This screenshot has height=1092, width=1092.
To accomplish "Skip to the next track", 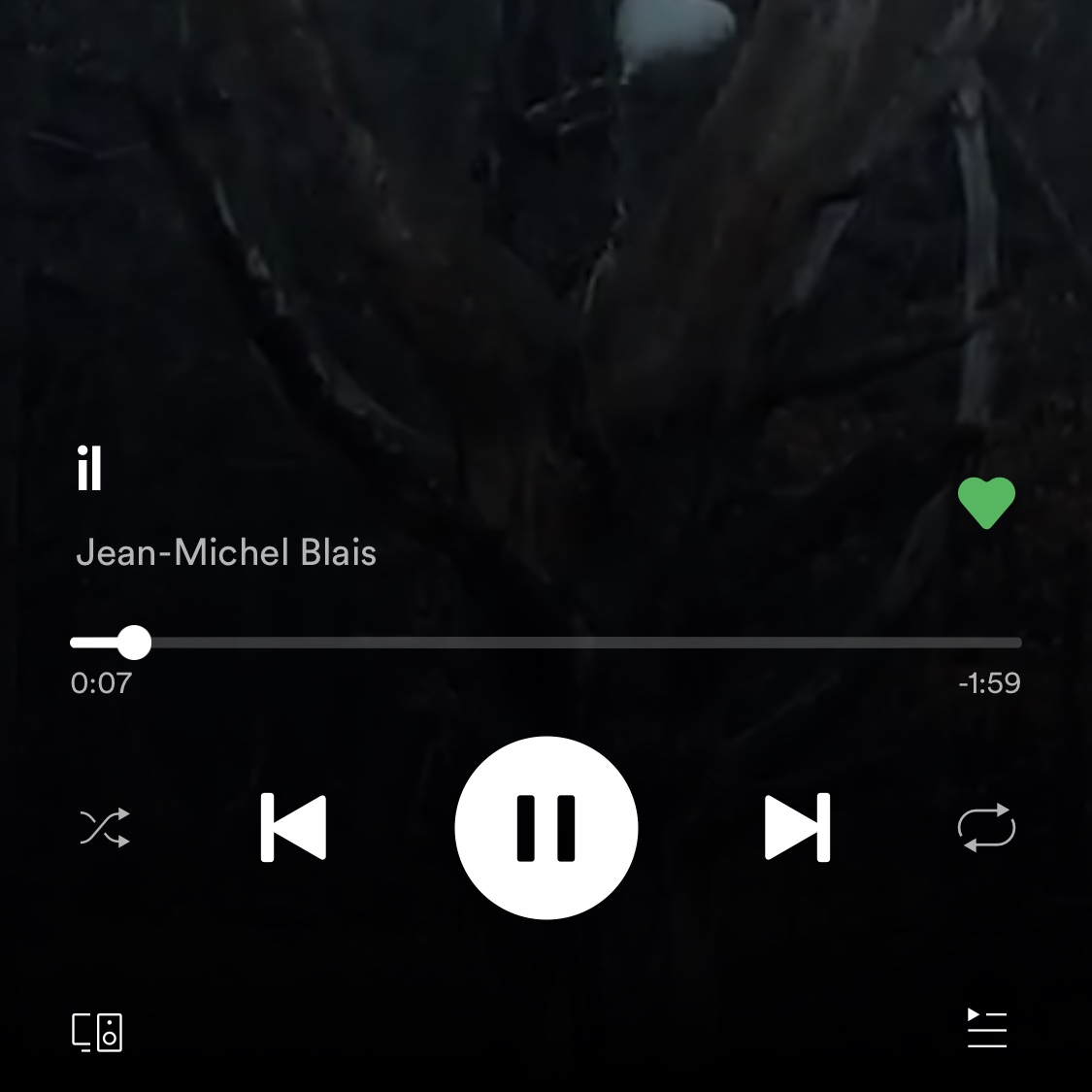I will [797, 828].
